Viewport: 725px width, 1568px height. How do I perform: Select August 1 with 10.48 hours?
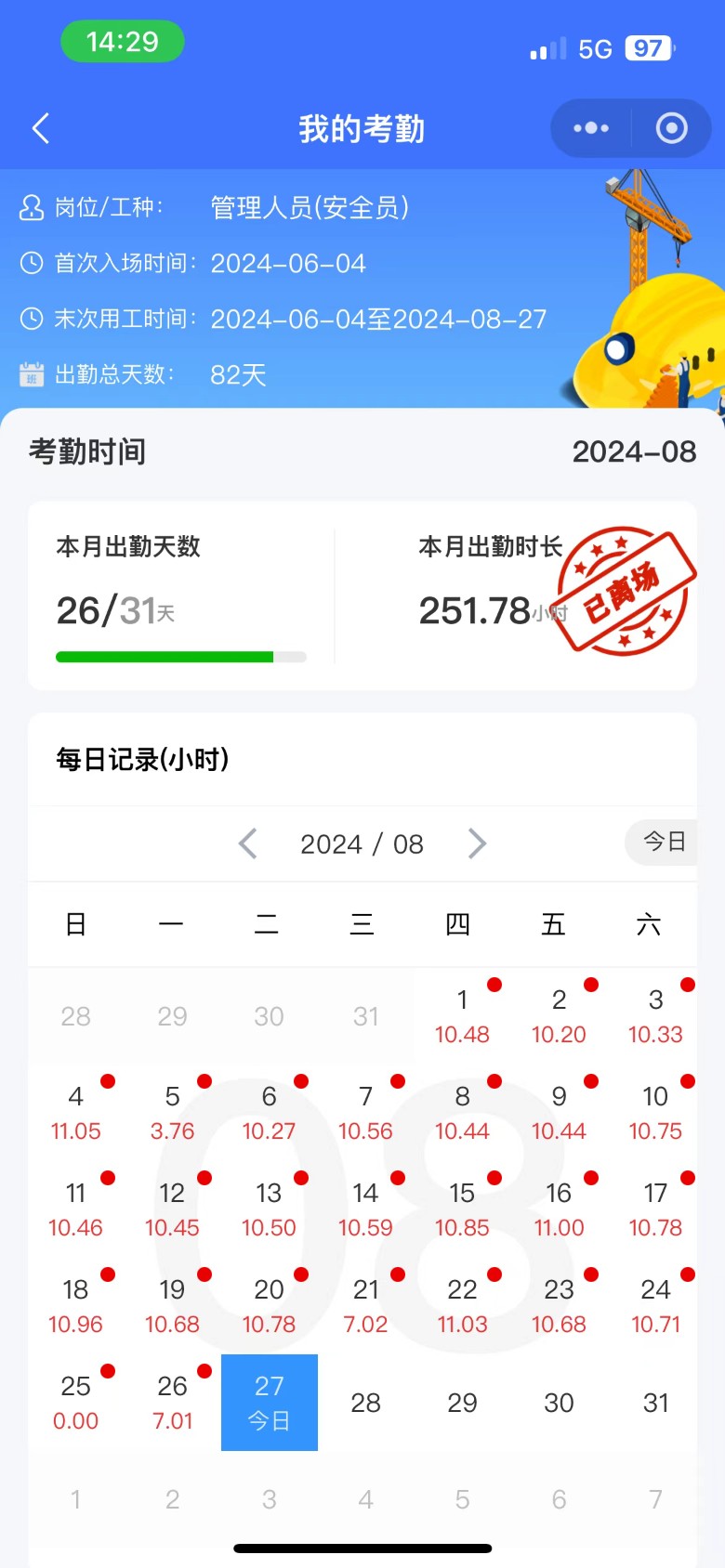(x=462, y=1016)
